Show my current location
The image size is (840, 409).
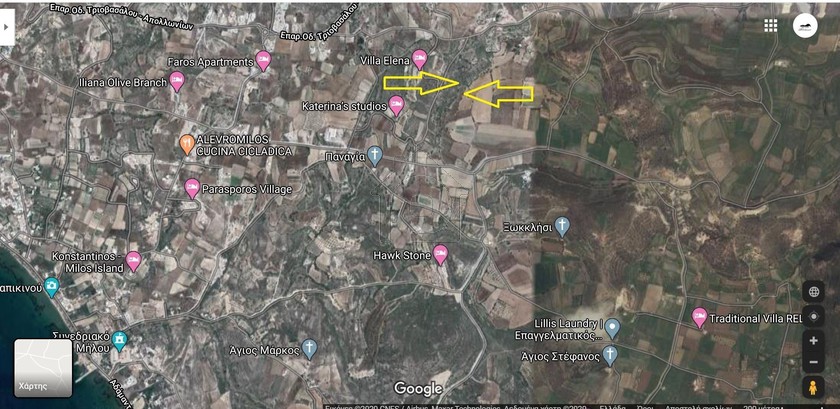812,316
